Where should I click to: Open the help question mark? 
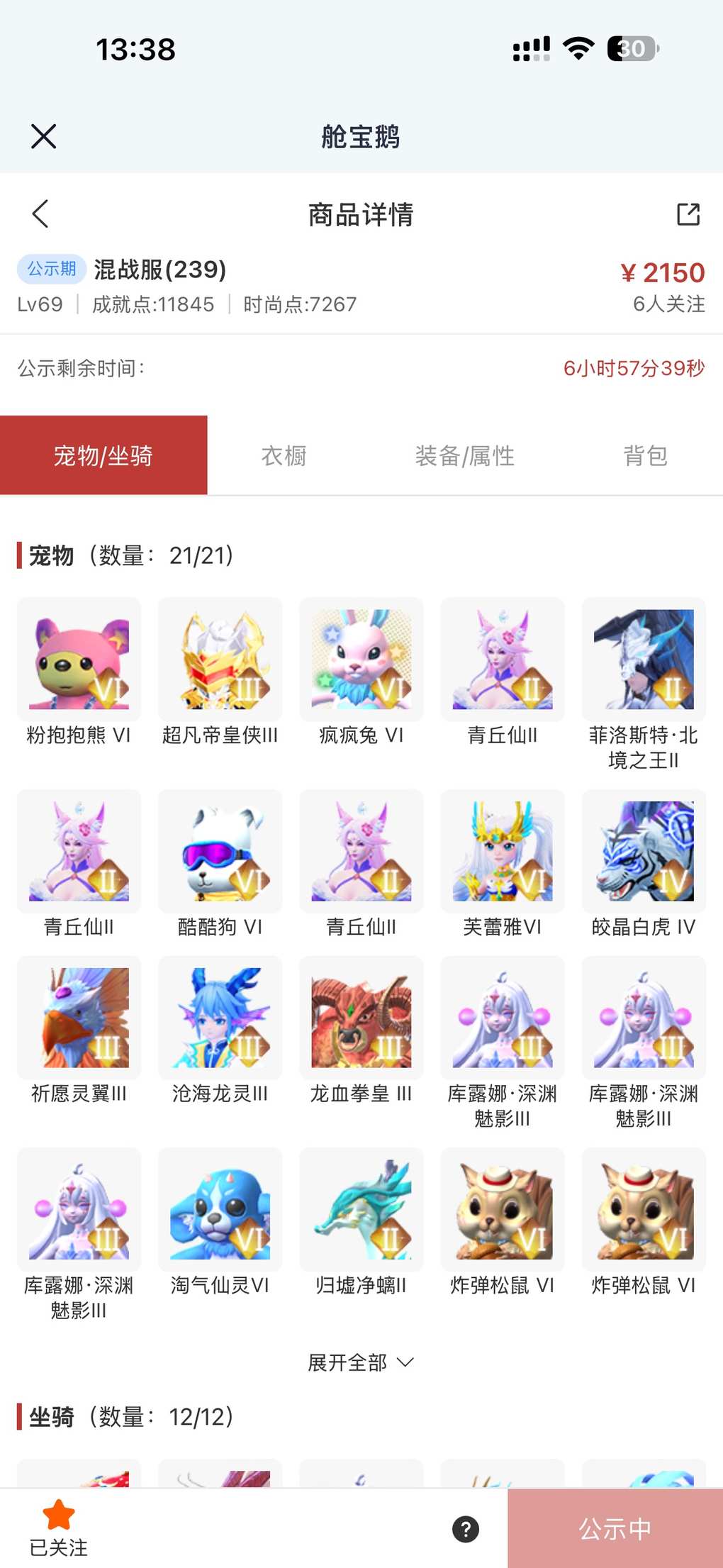point(466,1529)
